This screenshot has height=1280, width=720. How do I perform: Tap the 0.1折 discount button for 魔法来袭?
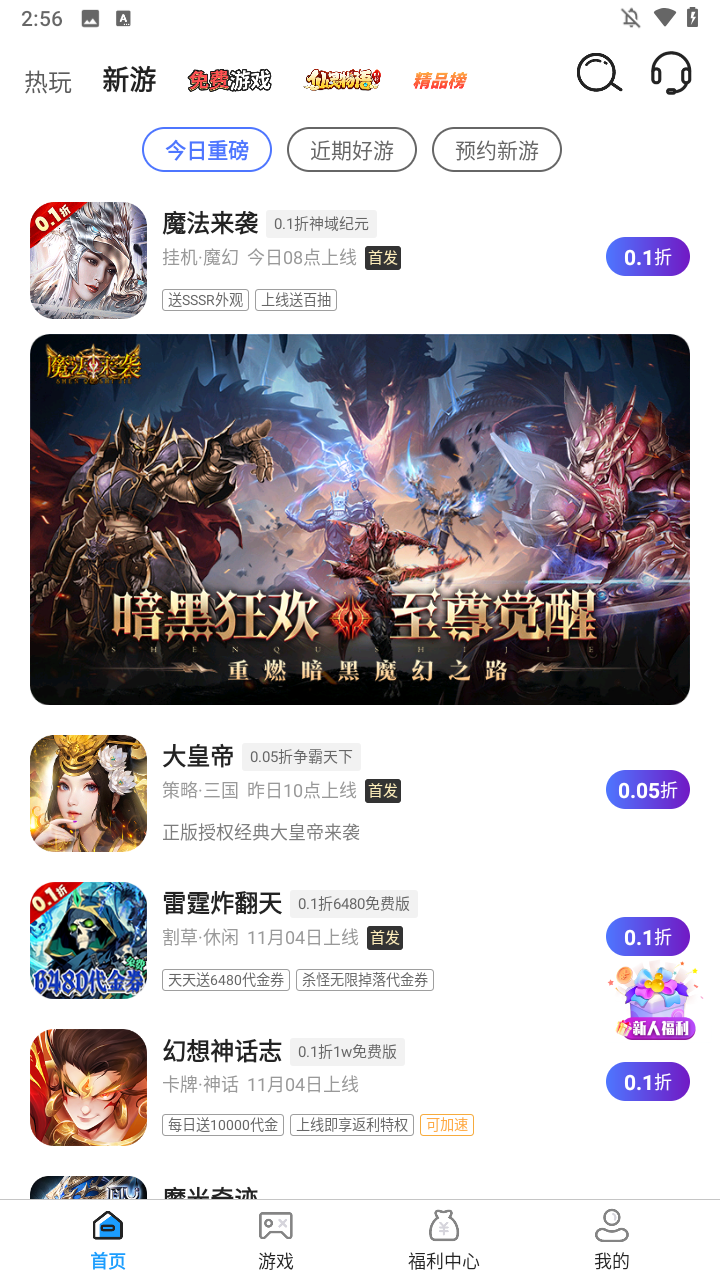click(x=647, y=256)
